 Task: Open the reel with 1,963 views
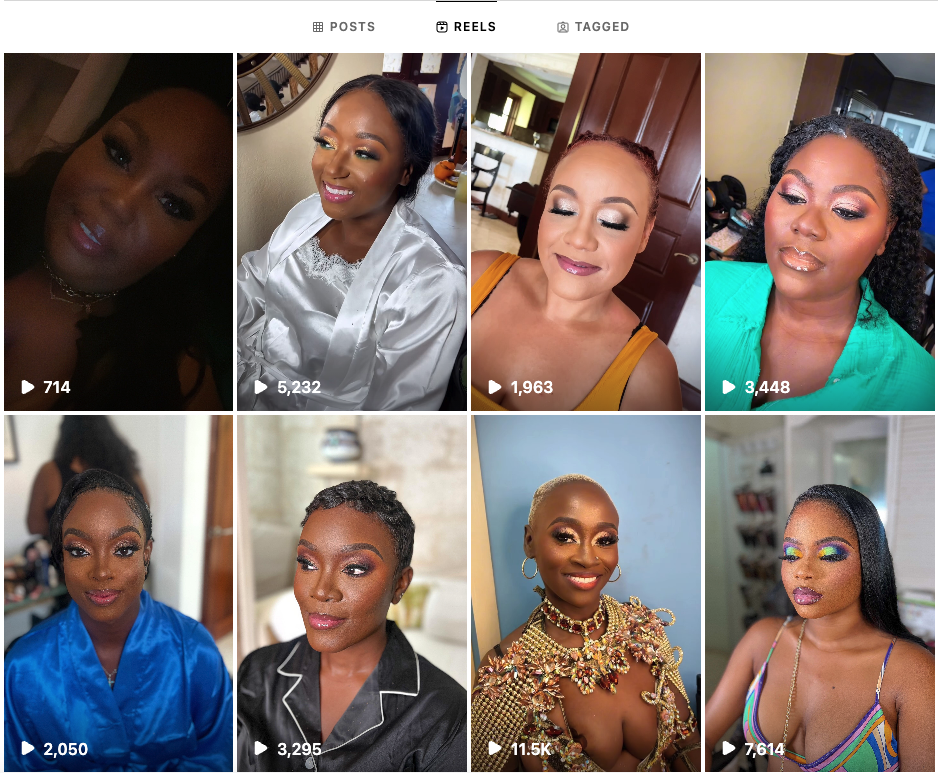pos(586,232)
